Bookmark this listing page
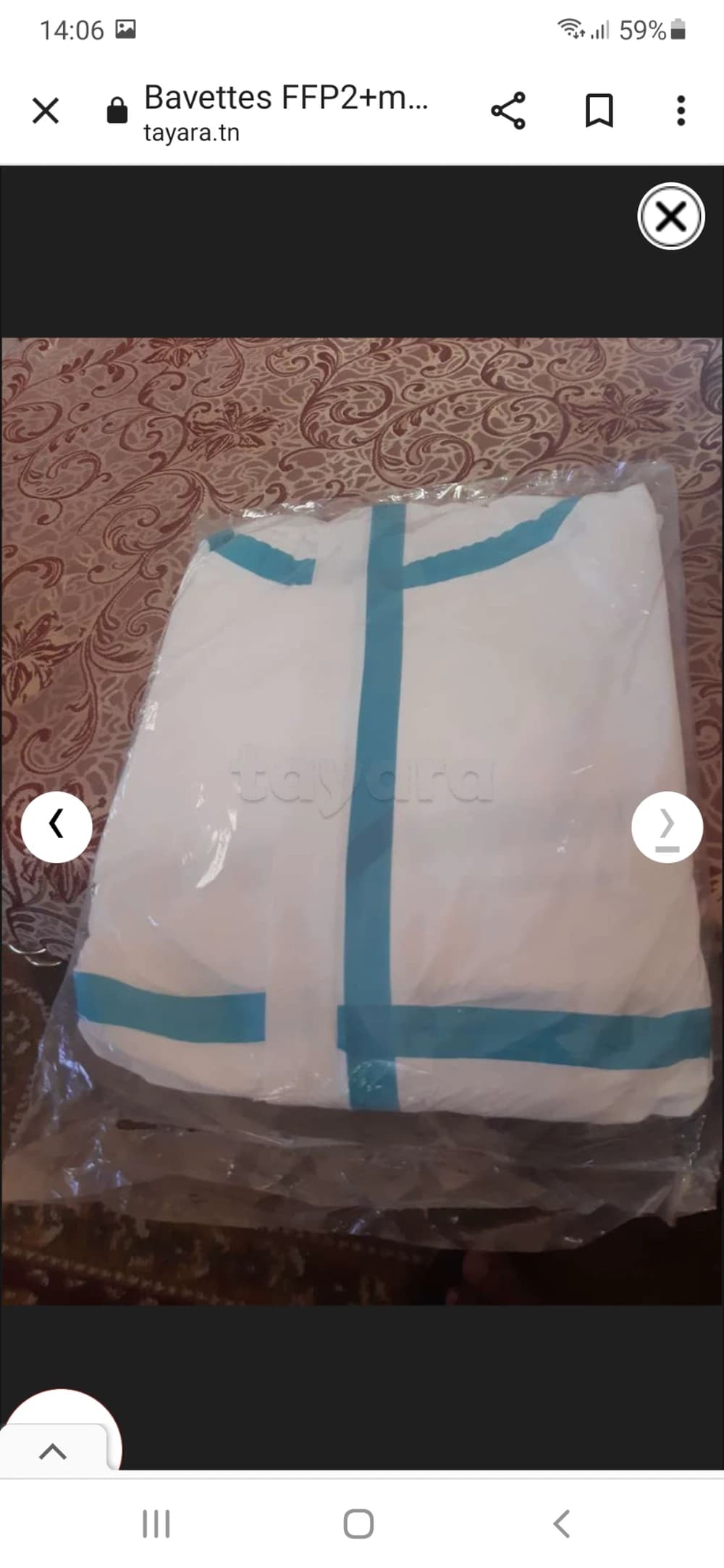 click(599, 111)
